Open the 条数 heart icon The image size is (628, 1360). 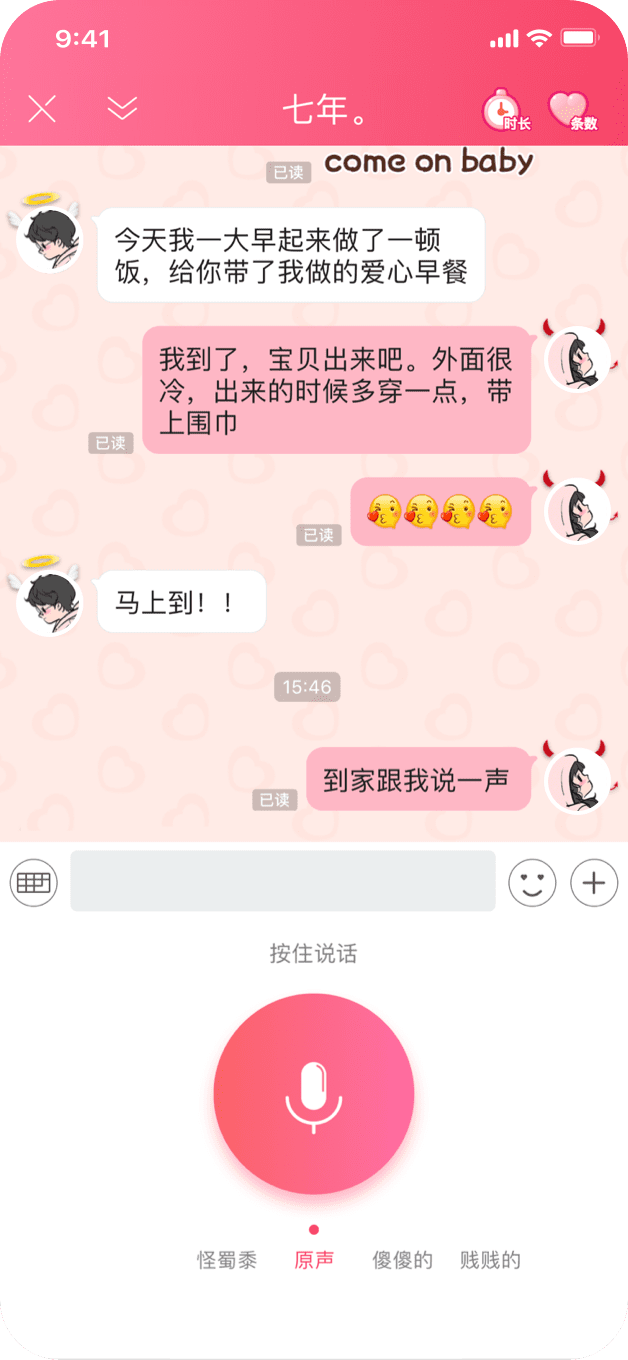click(x=573, y=111)
